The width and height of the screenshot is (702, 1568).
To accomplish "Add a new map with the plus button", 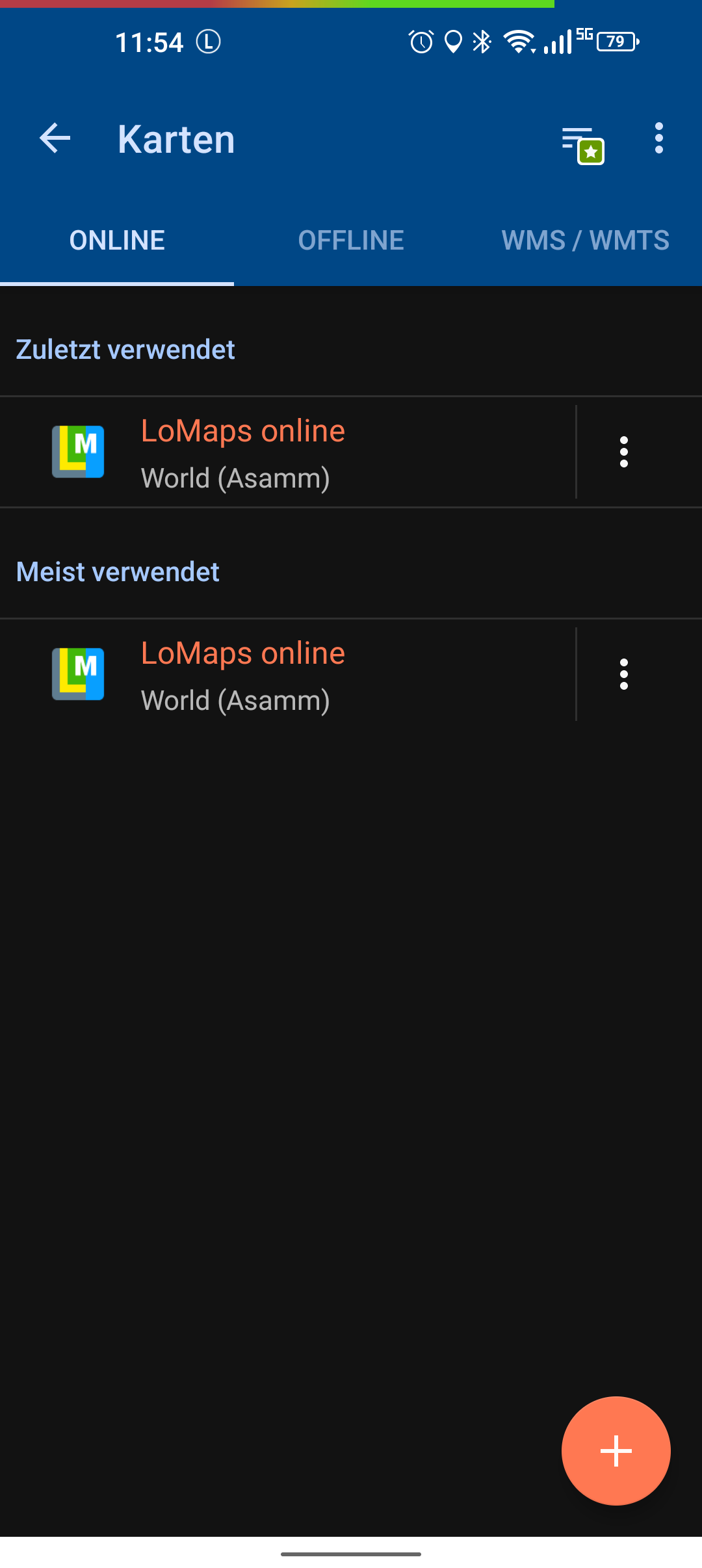I will [616, 1450].
